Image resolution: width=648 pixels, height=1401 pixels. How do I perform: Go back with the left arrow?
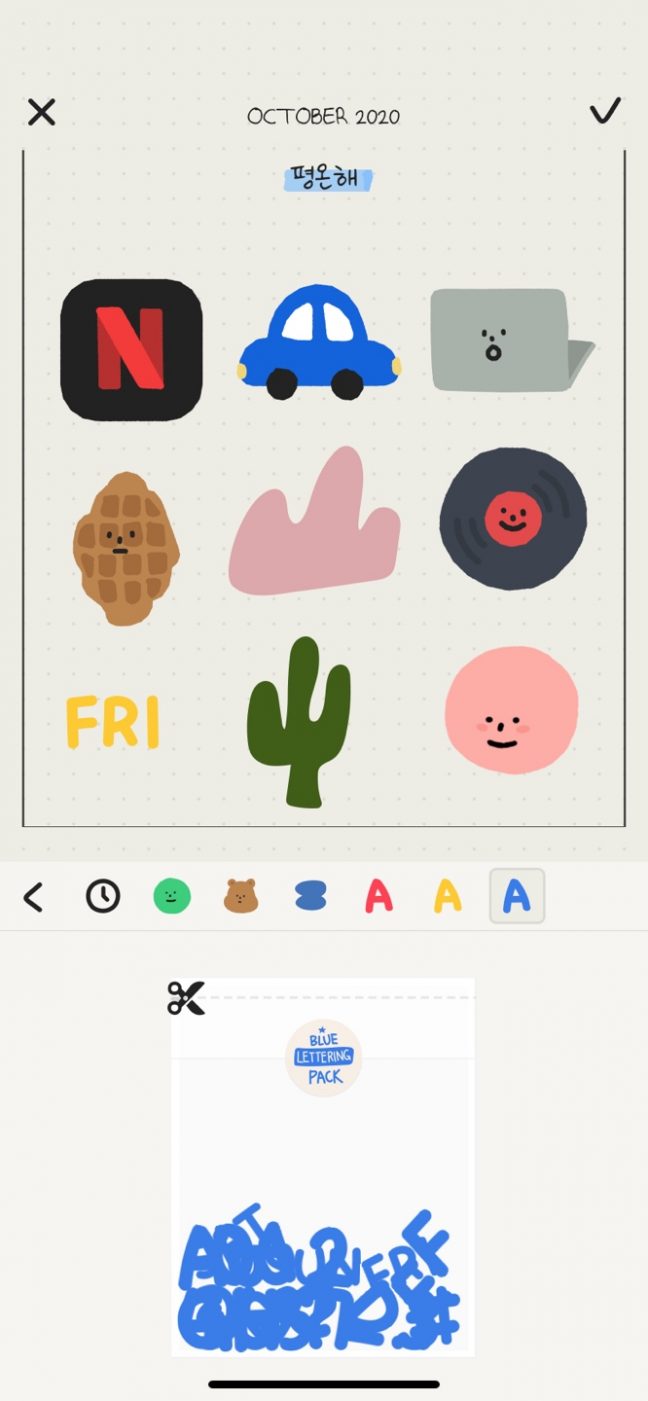[33, 898]
